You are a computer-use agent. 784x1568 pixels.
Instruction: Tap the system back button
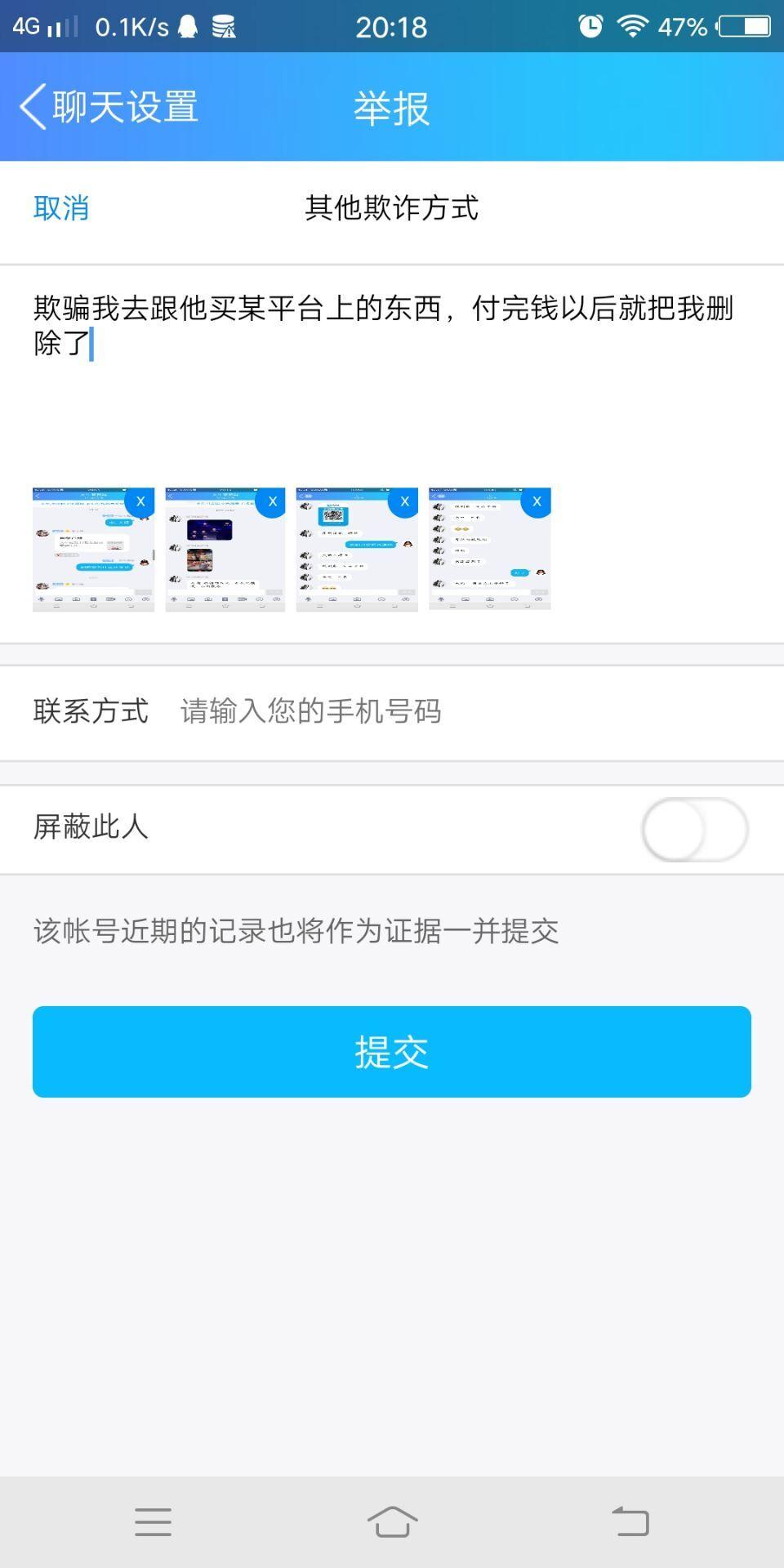(x=630, y=1522)
